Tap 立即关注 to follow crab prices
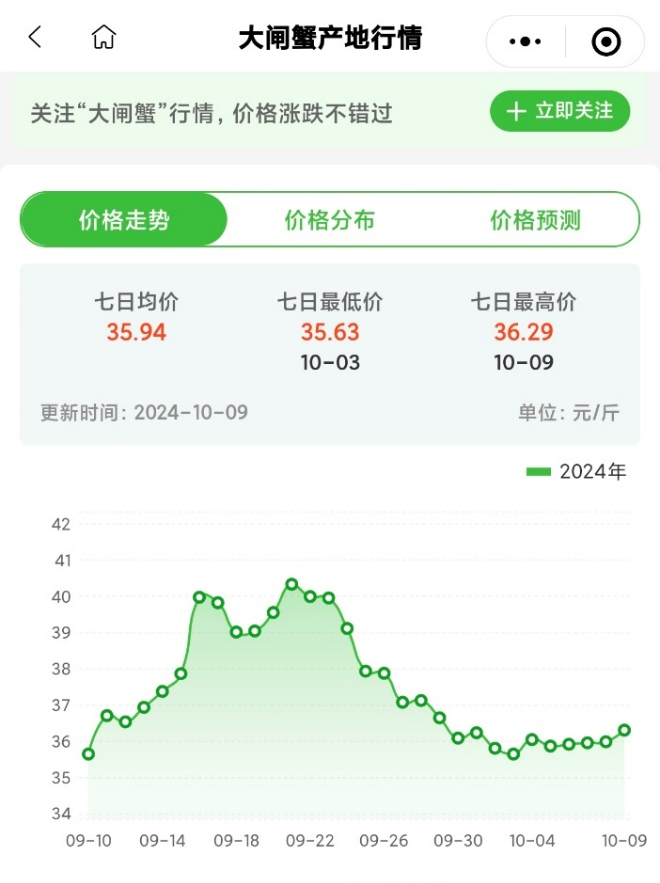 click(560, 111)
